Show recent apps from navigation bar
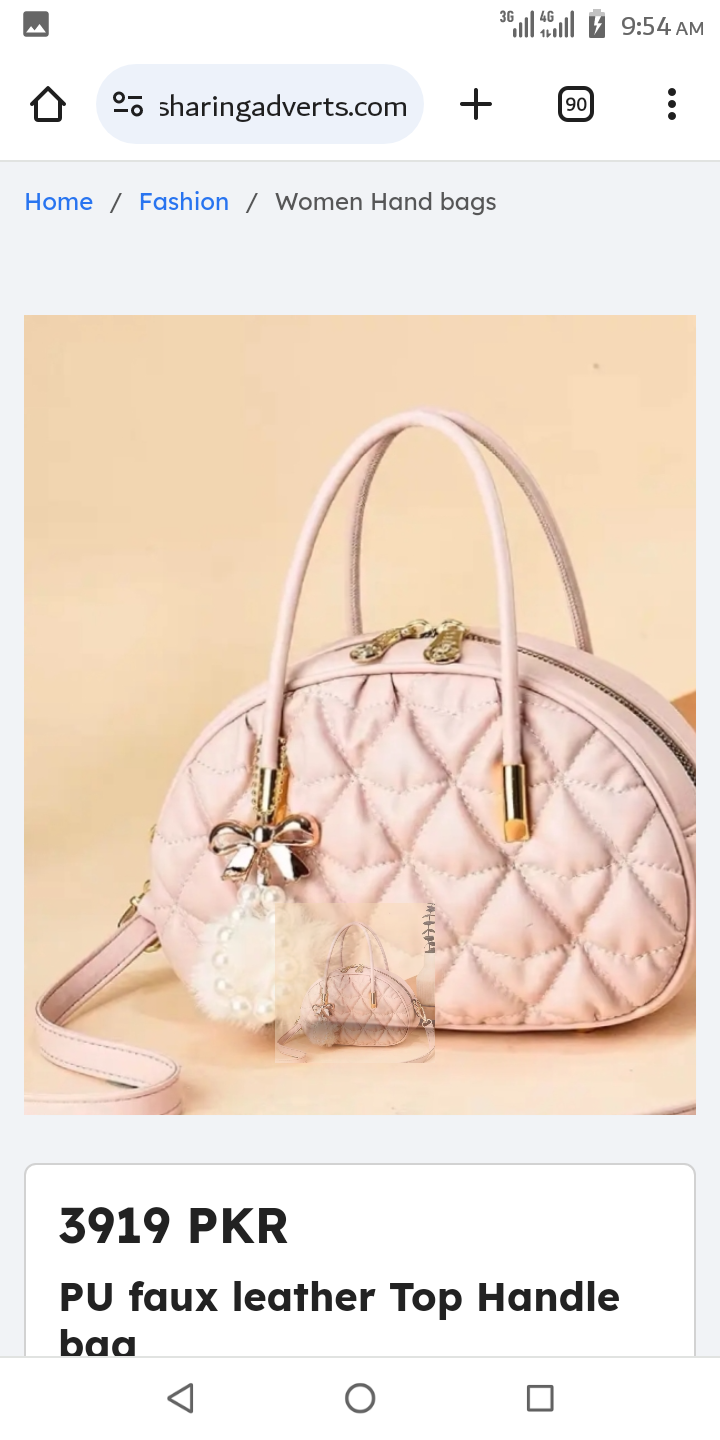This screenshot has height=1440, width=720. pos(540,1397)
